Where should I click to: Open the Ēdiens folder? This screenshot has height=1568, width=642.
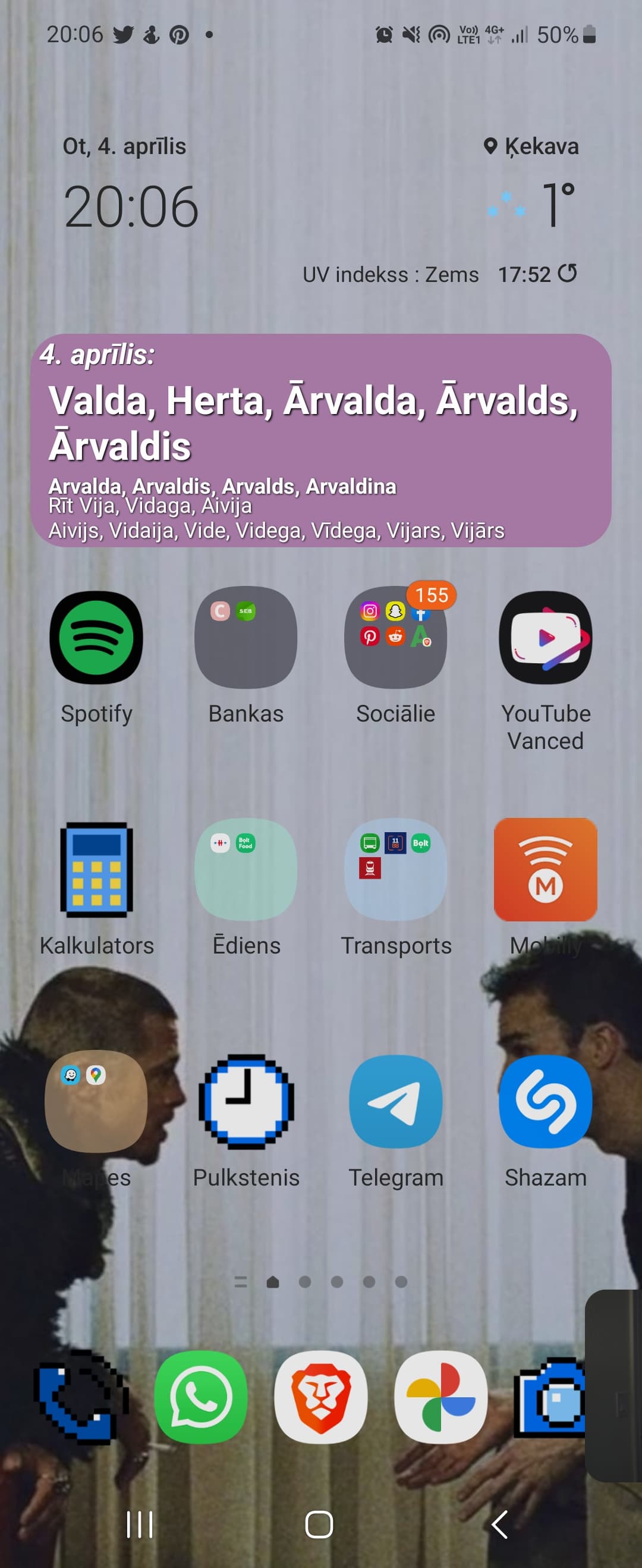[246, 869]
